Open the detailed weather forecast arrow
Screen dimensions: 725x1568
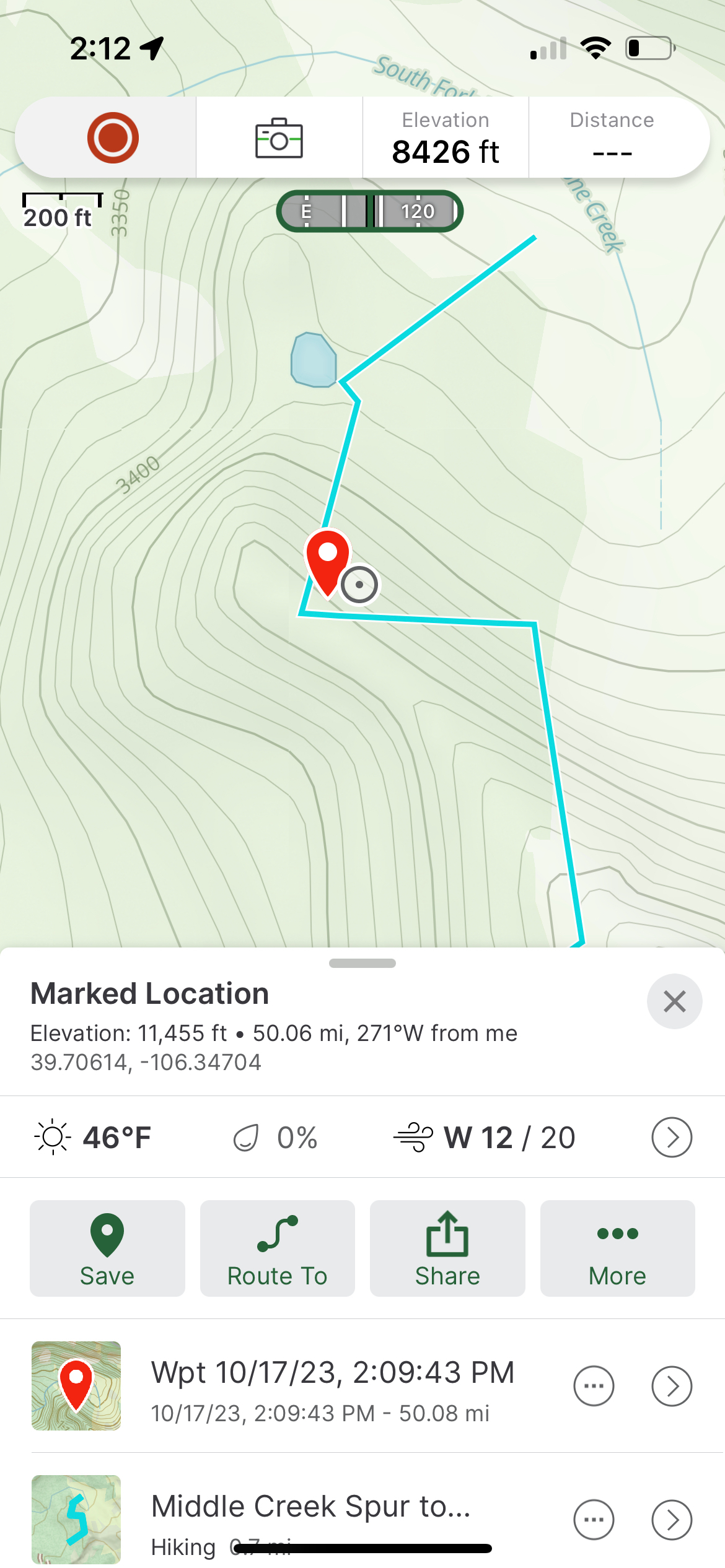point(672,1138)
